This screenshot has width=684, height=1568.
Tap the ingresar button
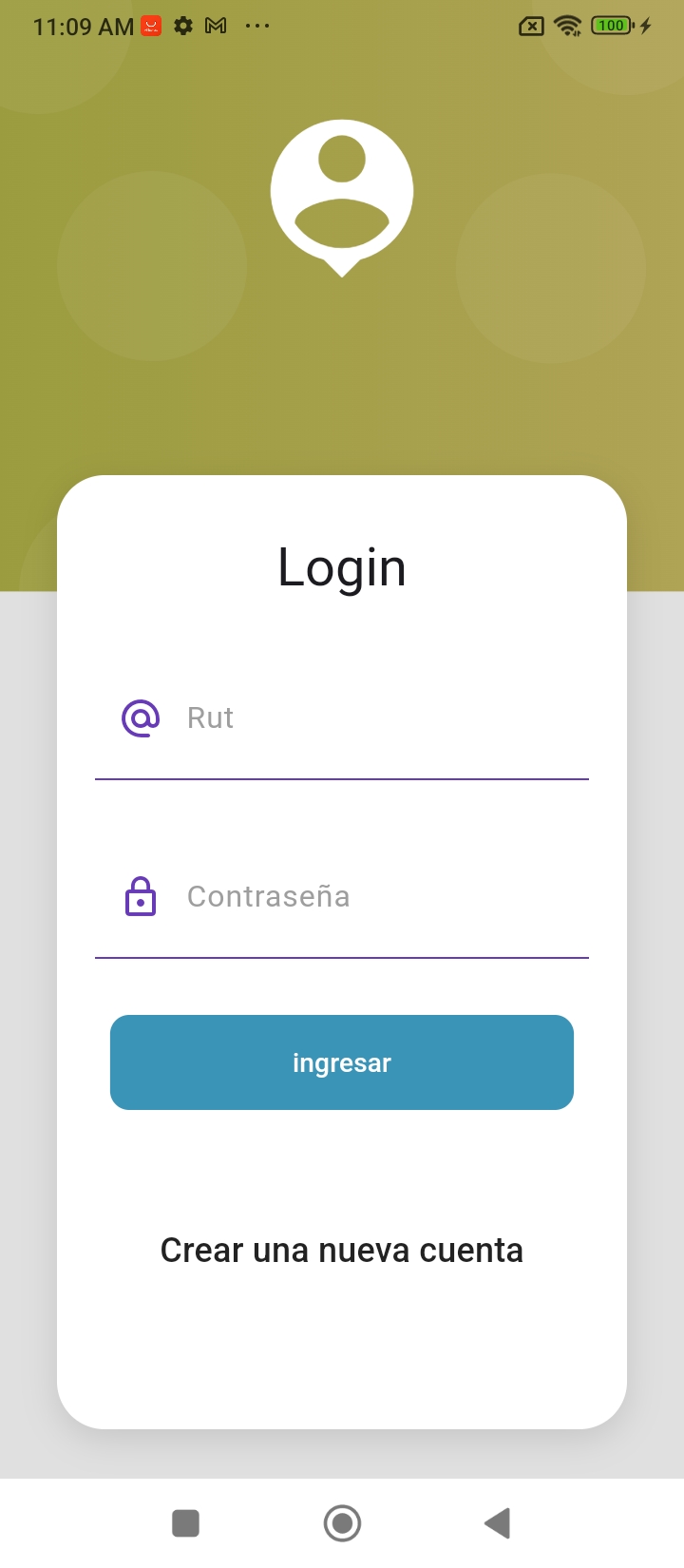point(342,1062)
